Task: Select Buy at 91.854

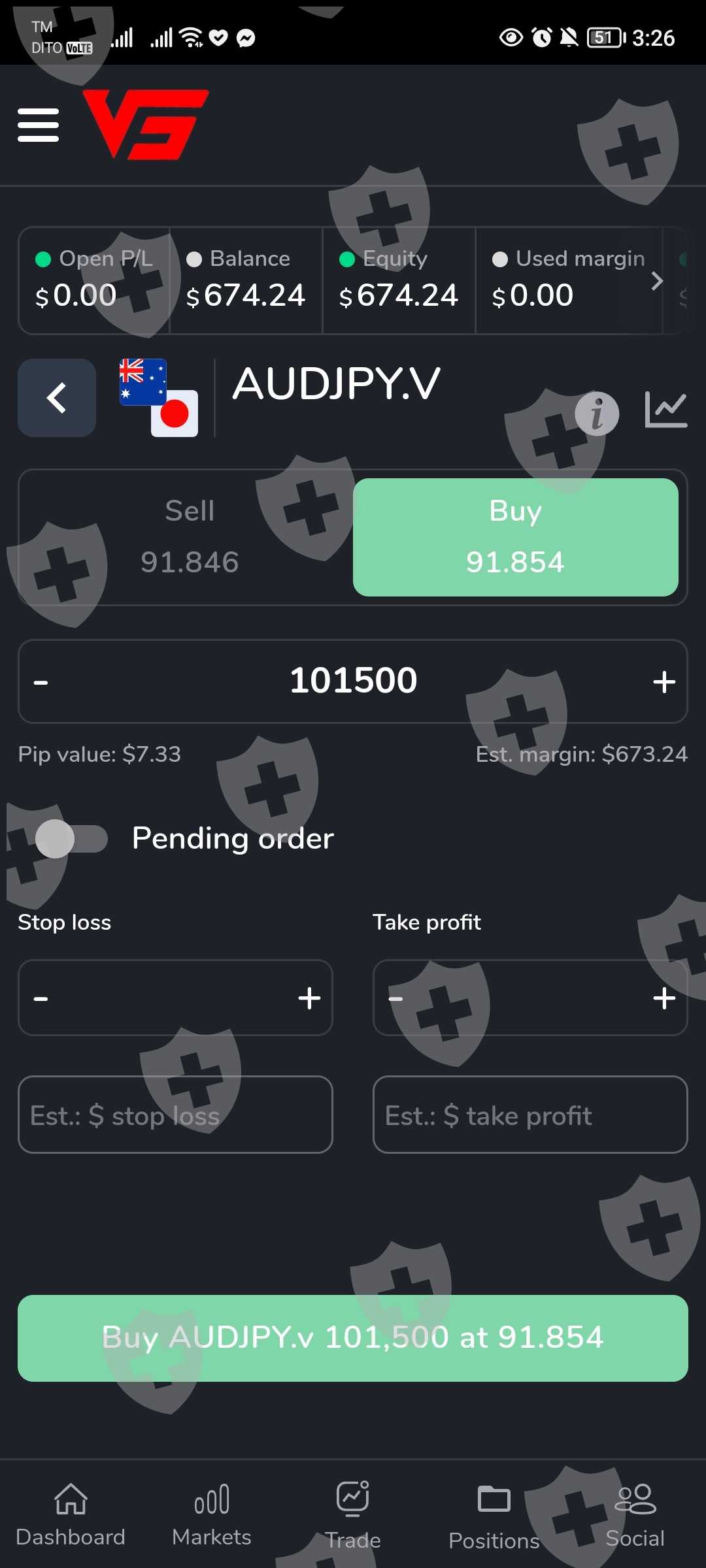Action: pyautogui.click(x=516, y=537)
